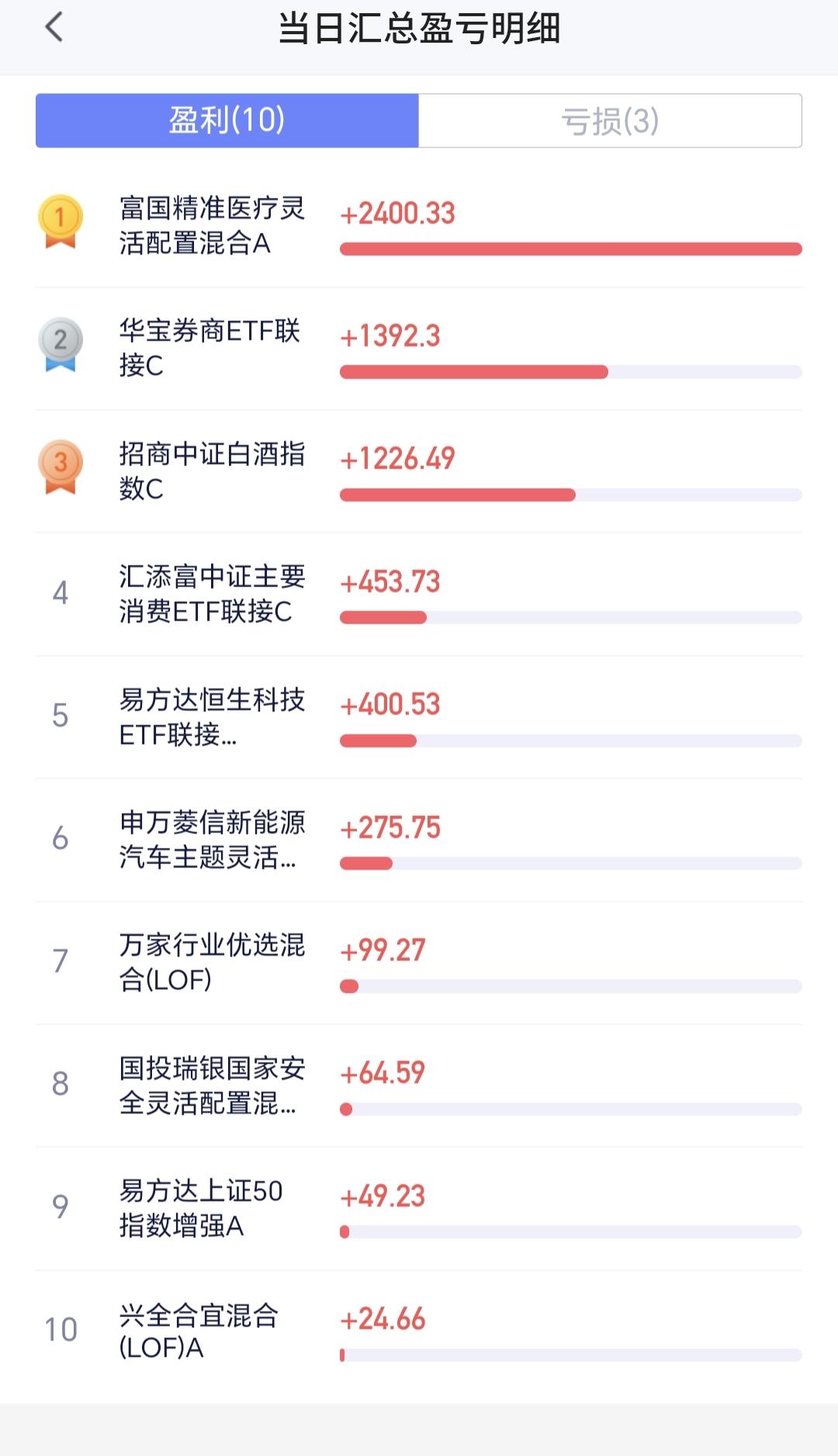The image size is (838, 1456).
Task: Open 富国精准医疗灵活配置混合A fund row
Action: pyautogui.click(x=419, y=226)
